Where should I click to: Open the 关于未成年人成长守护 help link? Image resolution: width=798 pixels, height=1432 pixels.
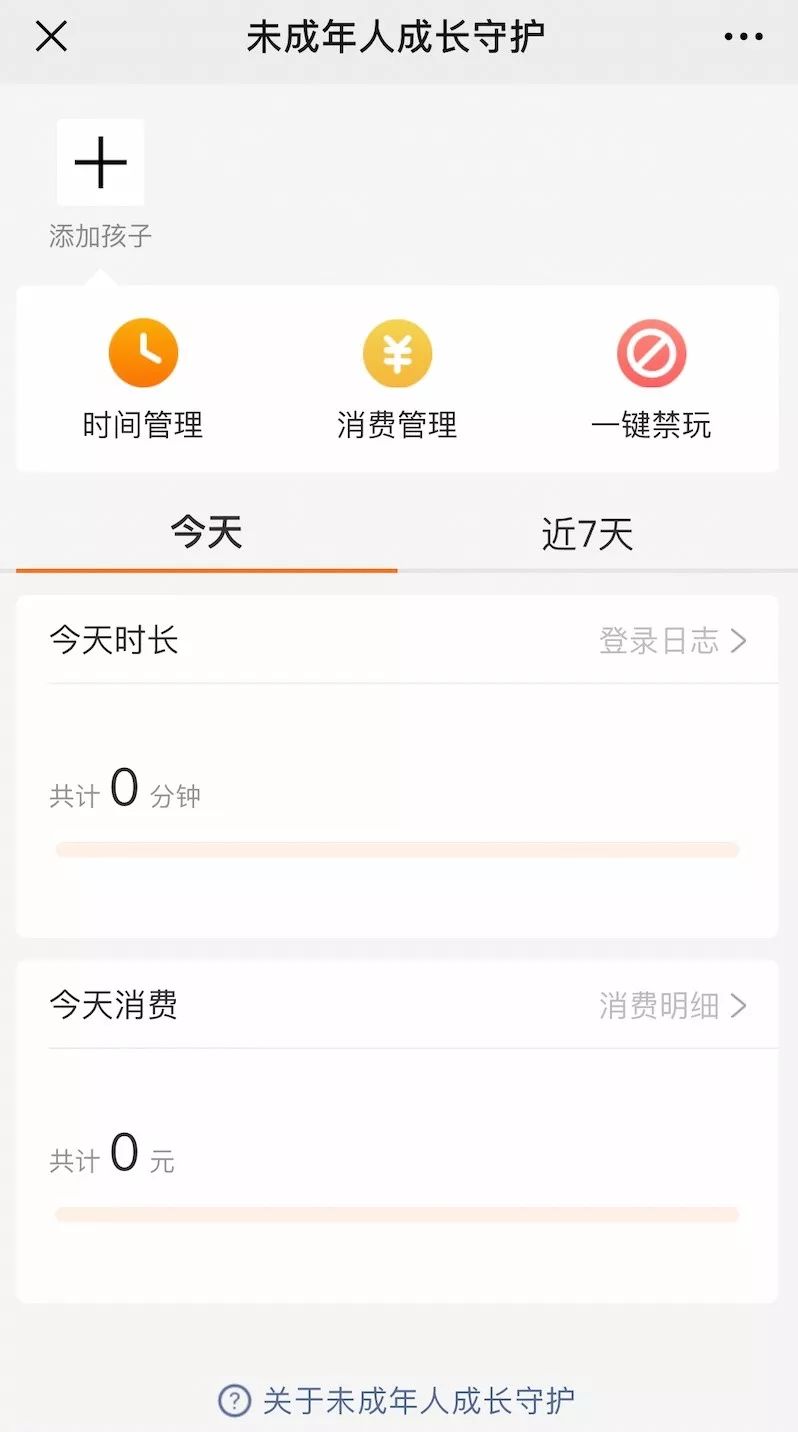(397, 1400)
